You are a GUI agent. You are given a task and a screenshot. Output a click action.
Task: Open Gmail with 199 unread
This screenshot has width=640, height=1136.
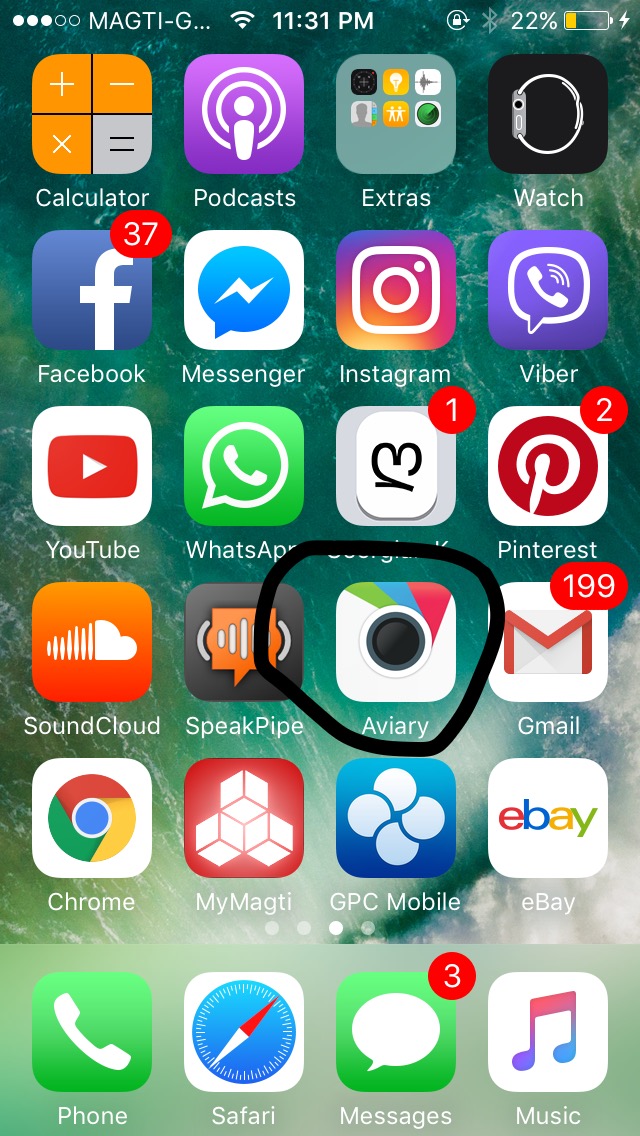click(548, 643)
